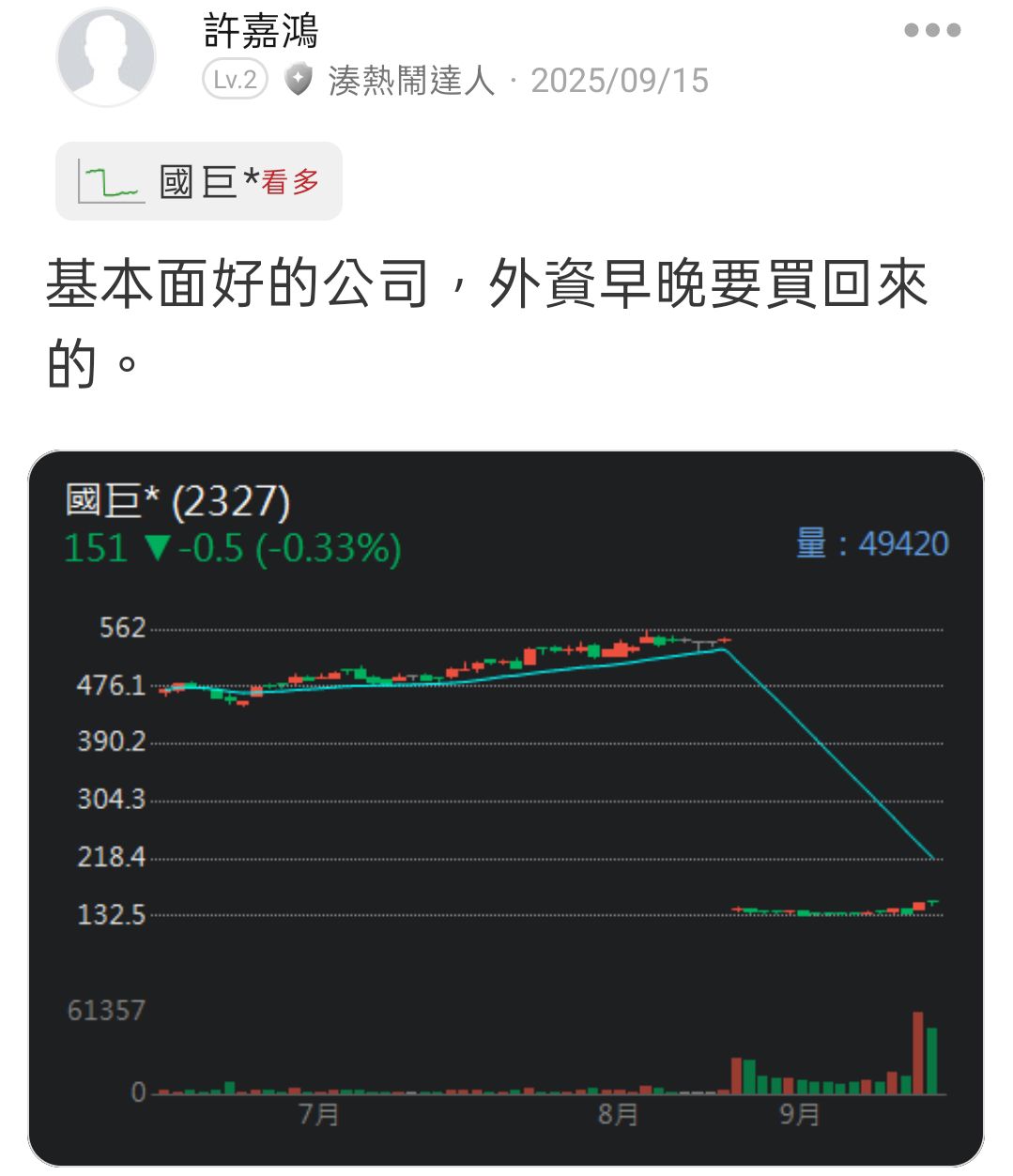Open the 國巨* (2327) chart card
This screenshot has width=1013, height=1176.
506,807
